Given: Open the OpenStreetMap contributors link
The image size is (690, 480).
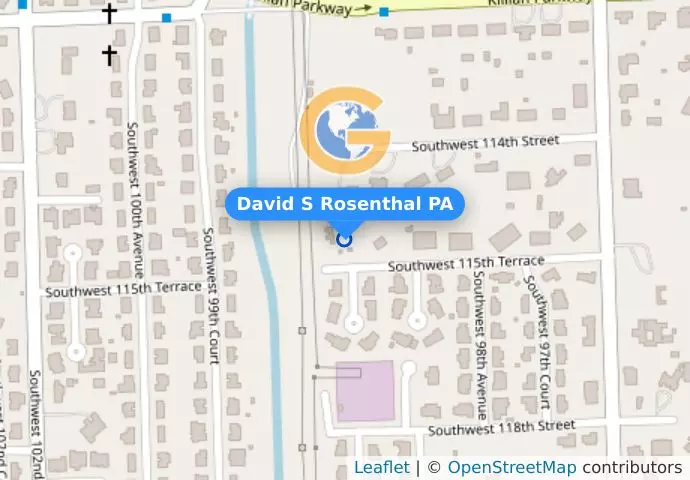Looking at the screenshot, I should tap(511, 468).
